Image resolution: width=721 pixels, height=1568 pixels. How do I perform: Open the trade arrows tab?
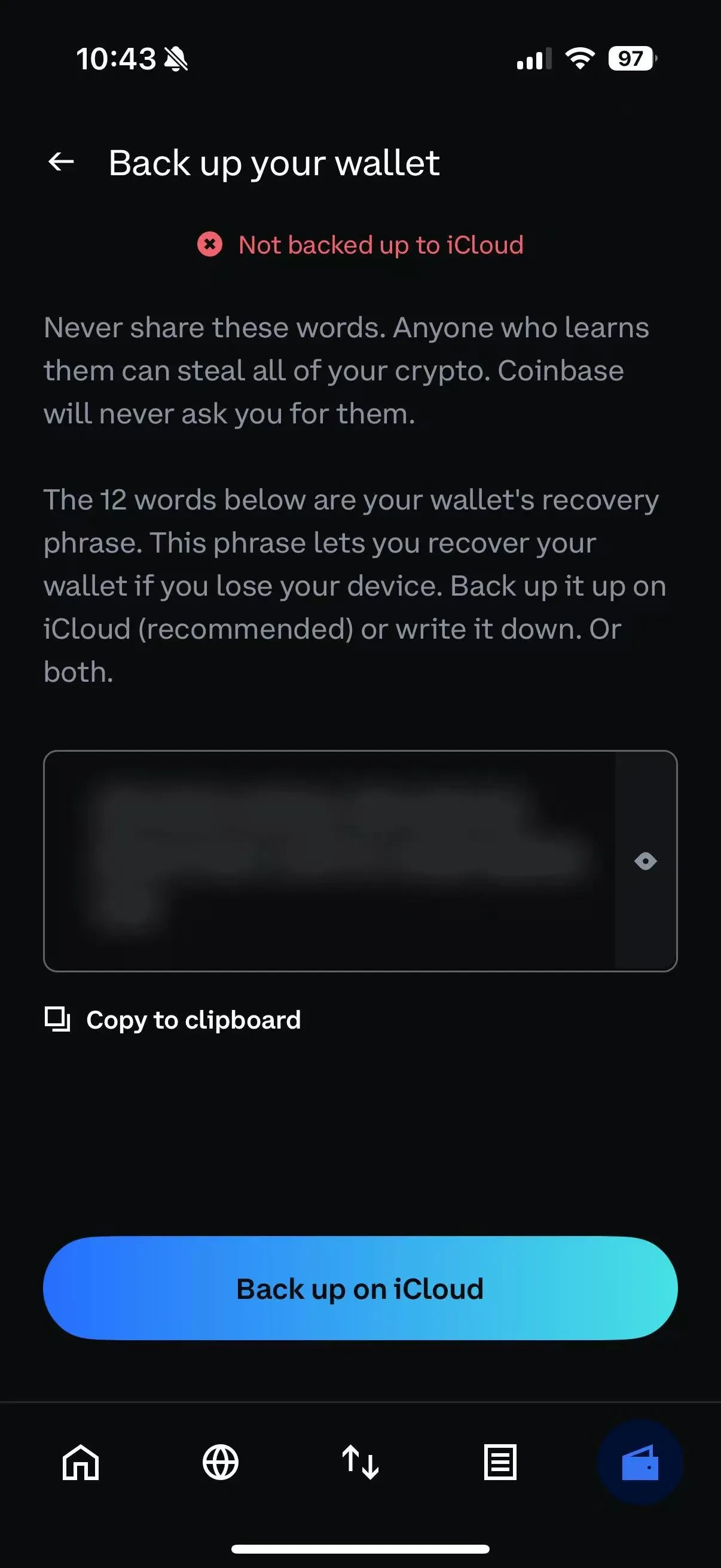[360, 1462]
